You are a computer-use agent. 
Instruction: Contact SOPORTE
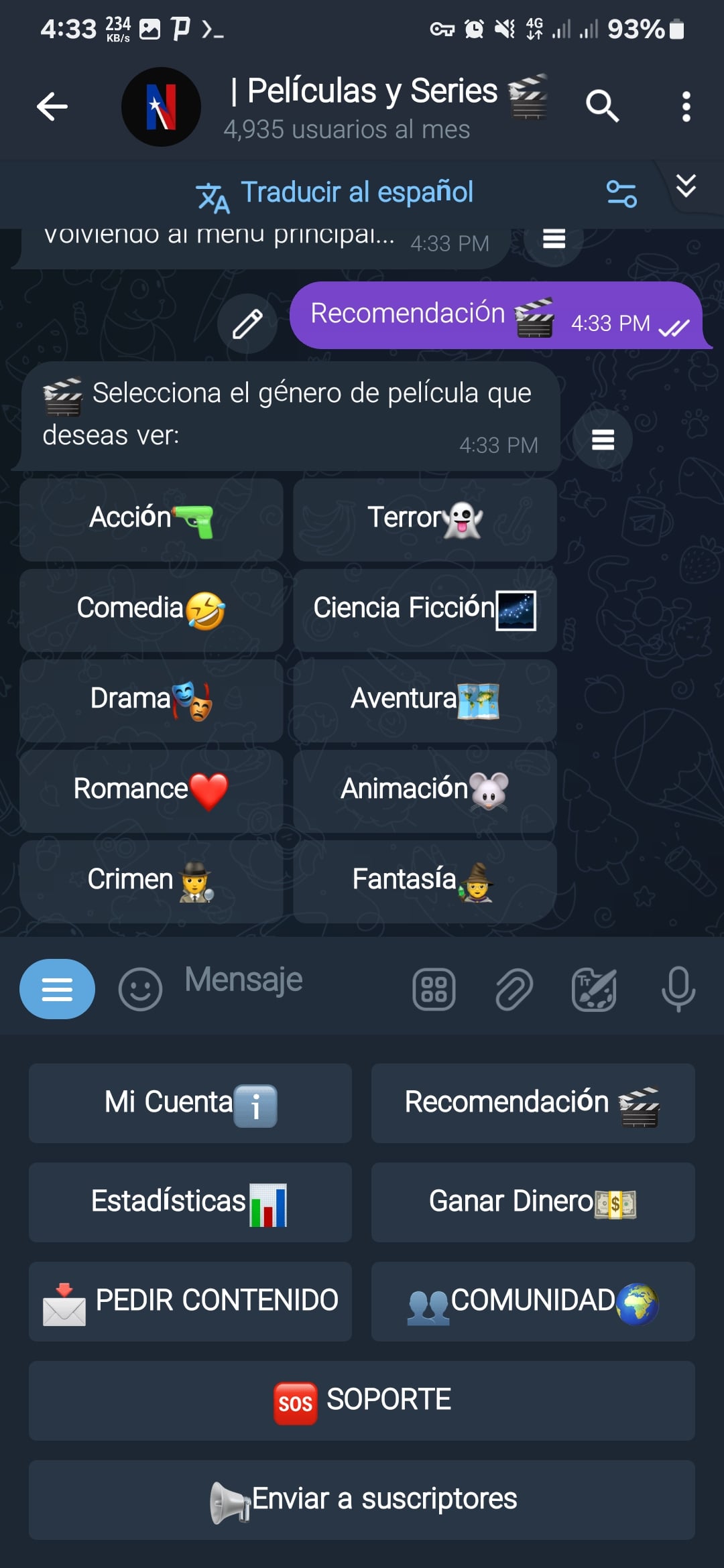pos(362,1400)
